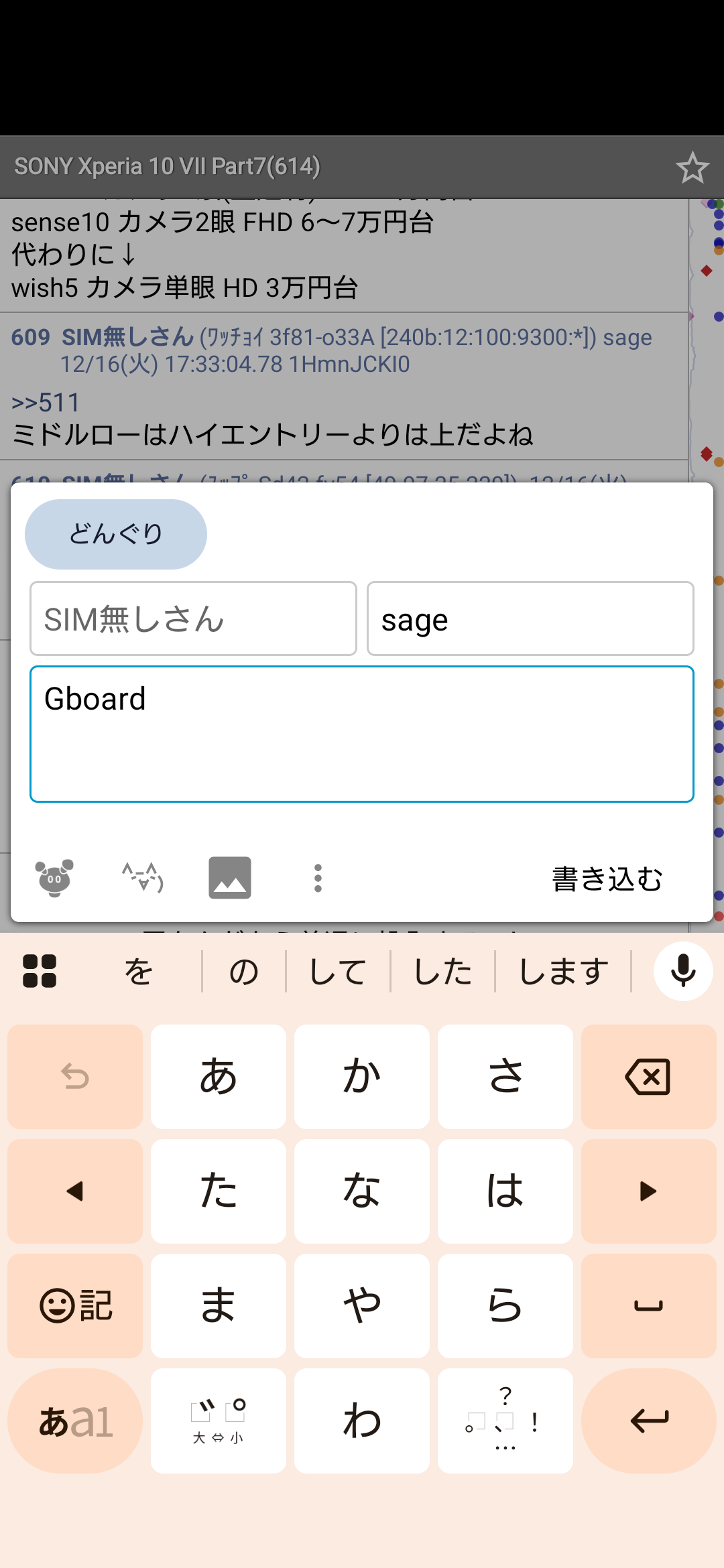Screen dimensions: 724x1568
Task: Choose the します suggestion
Action: pyautogui.click(x=564, y=972)
